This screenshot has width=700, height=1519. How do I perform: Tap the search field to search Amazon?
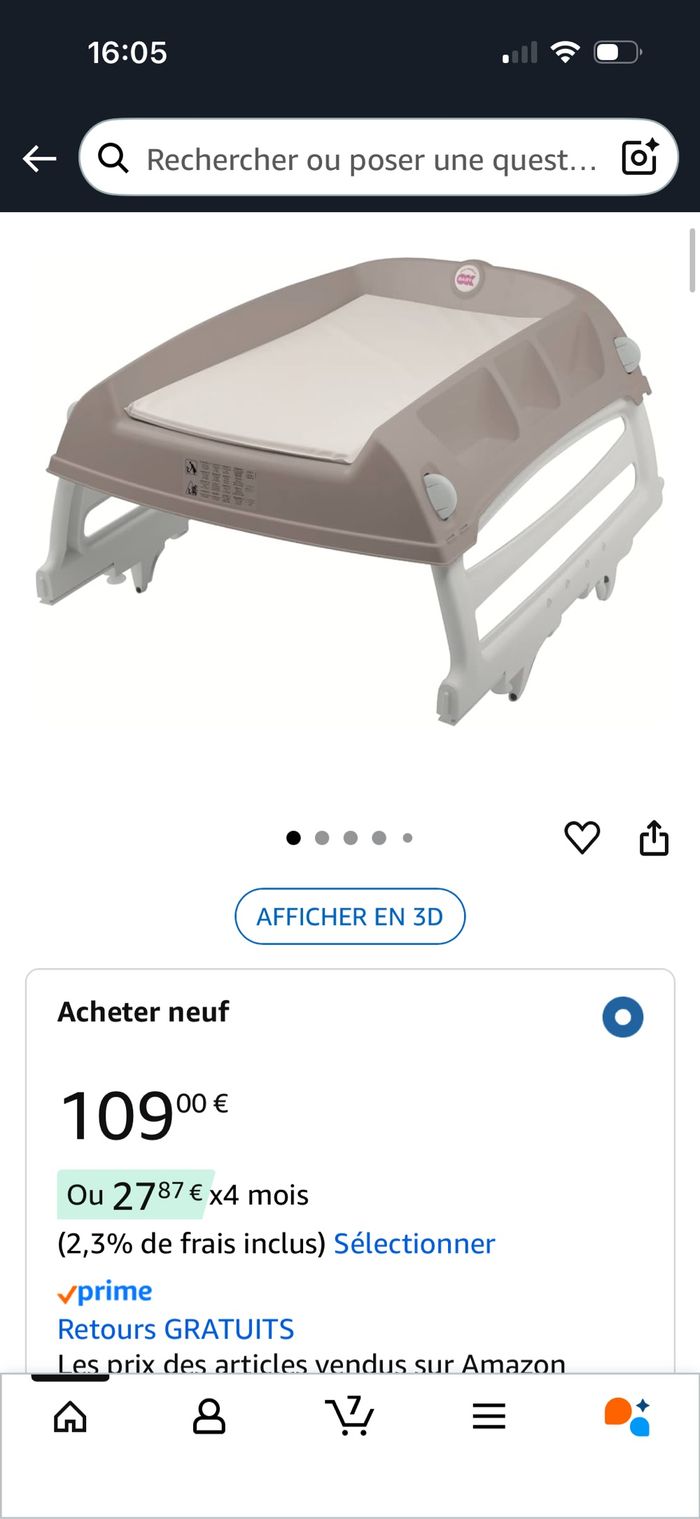(370, 159)
